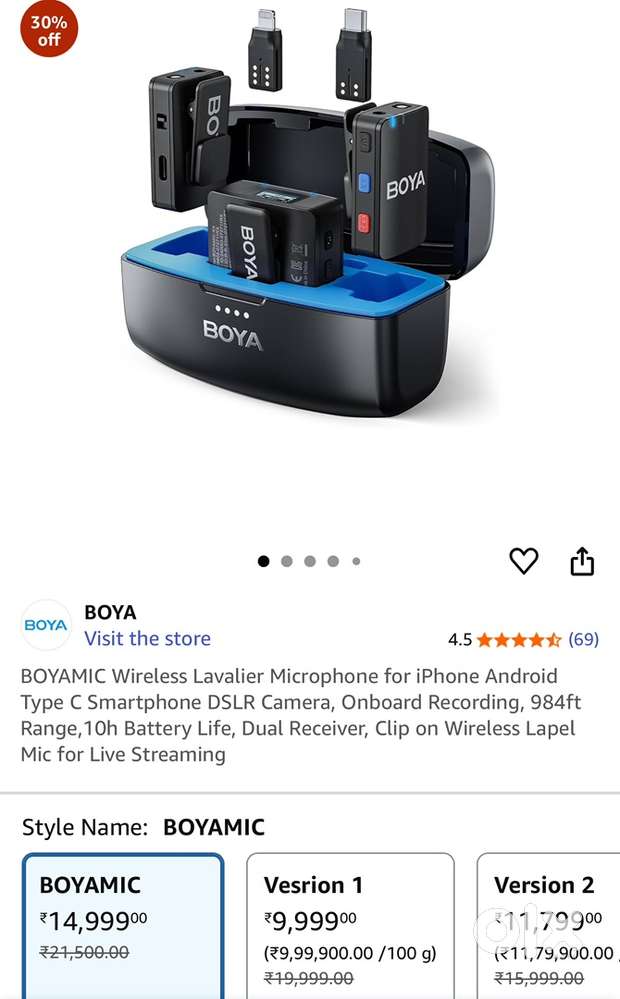Open the 69 customer ratings
The image size is (620, 999).
coord(583,639)
